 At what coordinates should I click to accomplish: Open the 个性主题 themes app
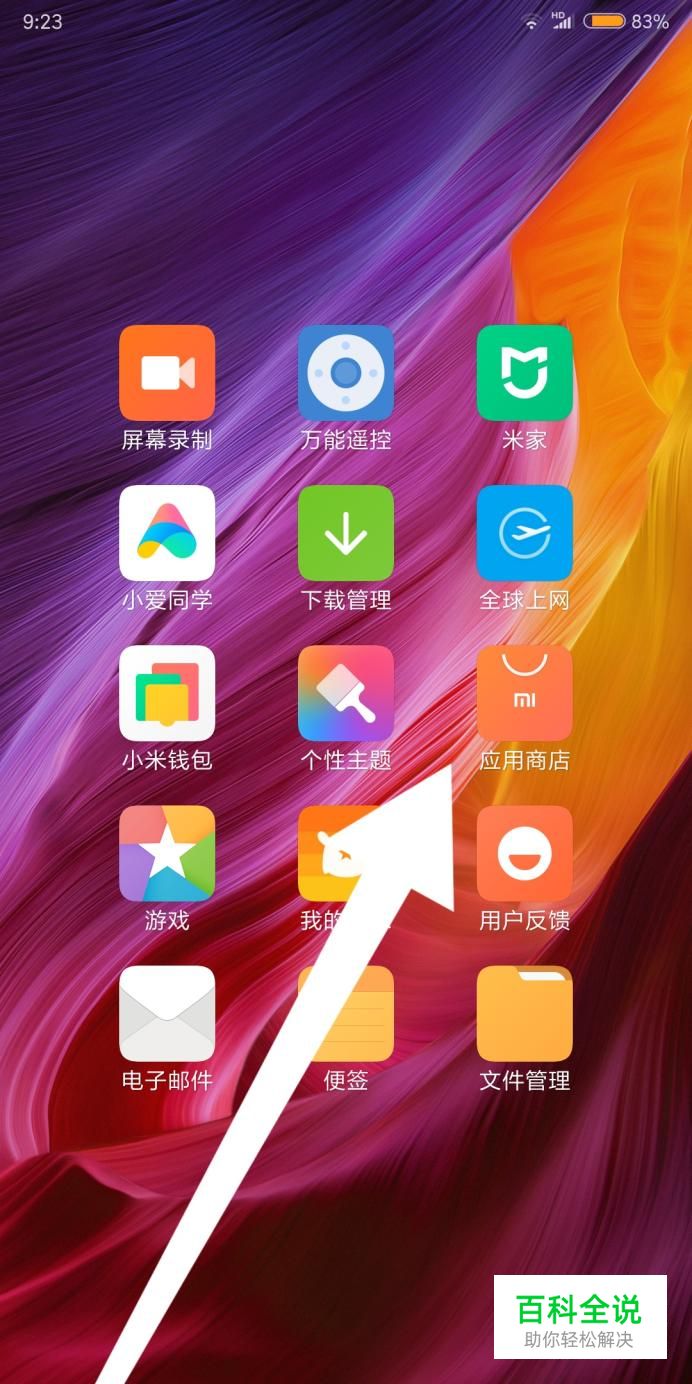(346, 693)
